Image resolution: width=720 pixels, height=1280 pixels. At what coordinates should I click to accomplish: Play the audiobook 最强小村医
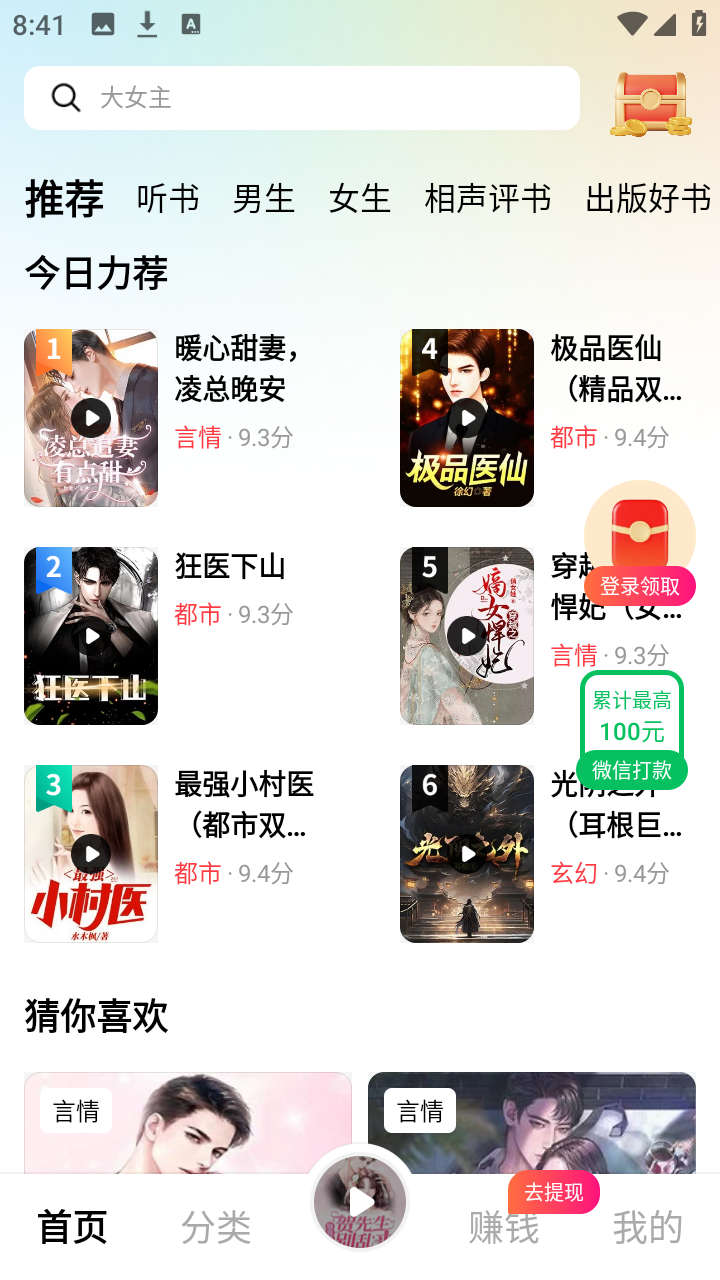tap(91, 854)
